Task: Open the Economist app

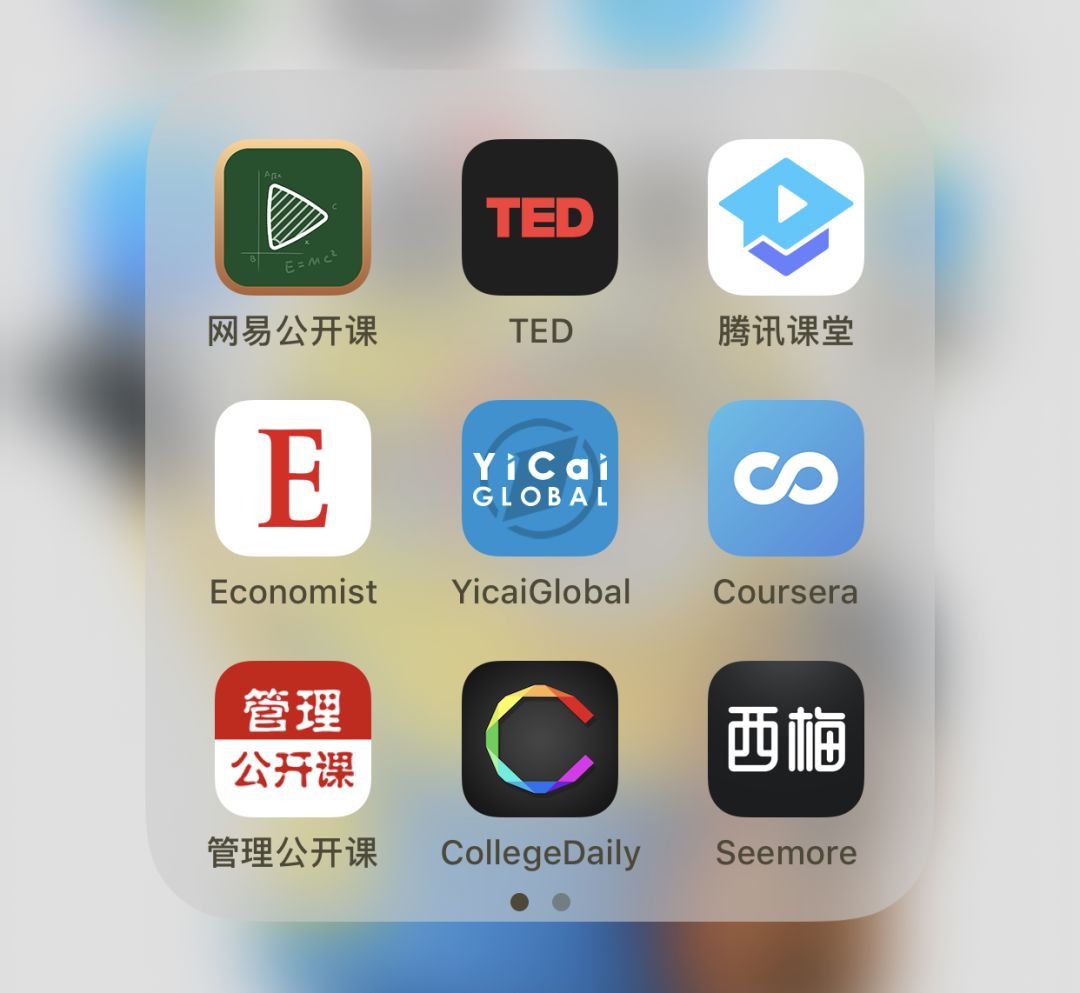Action: coord(293,478)
